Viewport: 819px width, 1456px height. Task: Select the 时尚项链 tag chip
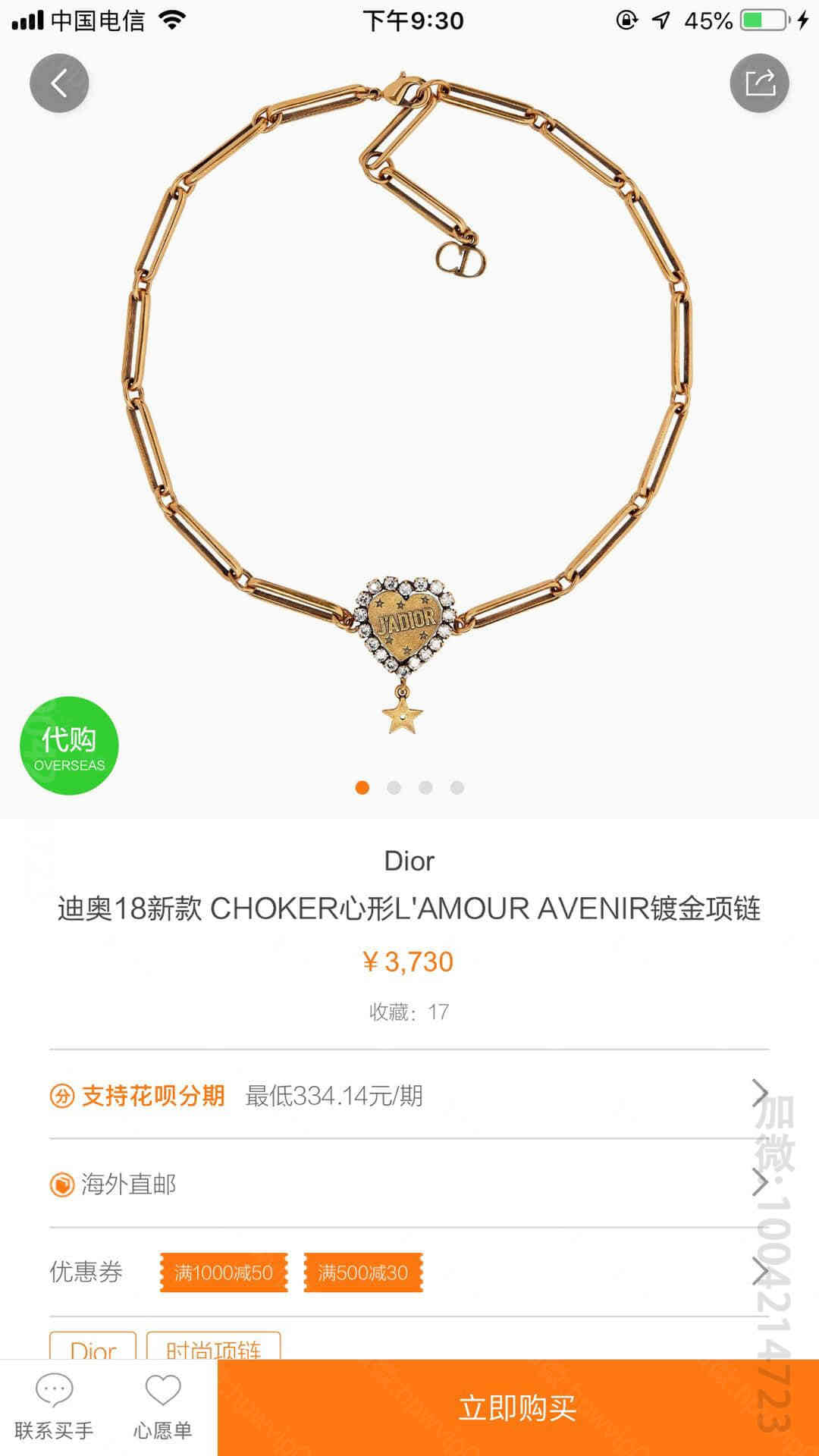(x=213, y=1347)
